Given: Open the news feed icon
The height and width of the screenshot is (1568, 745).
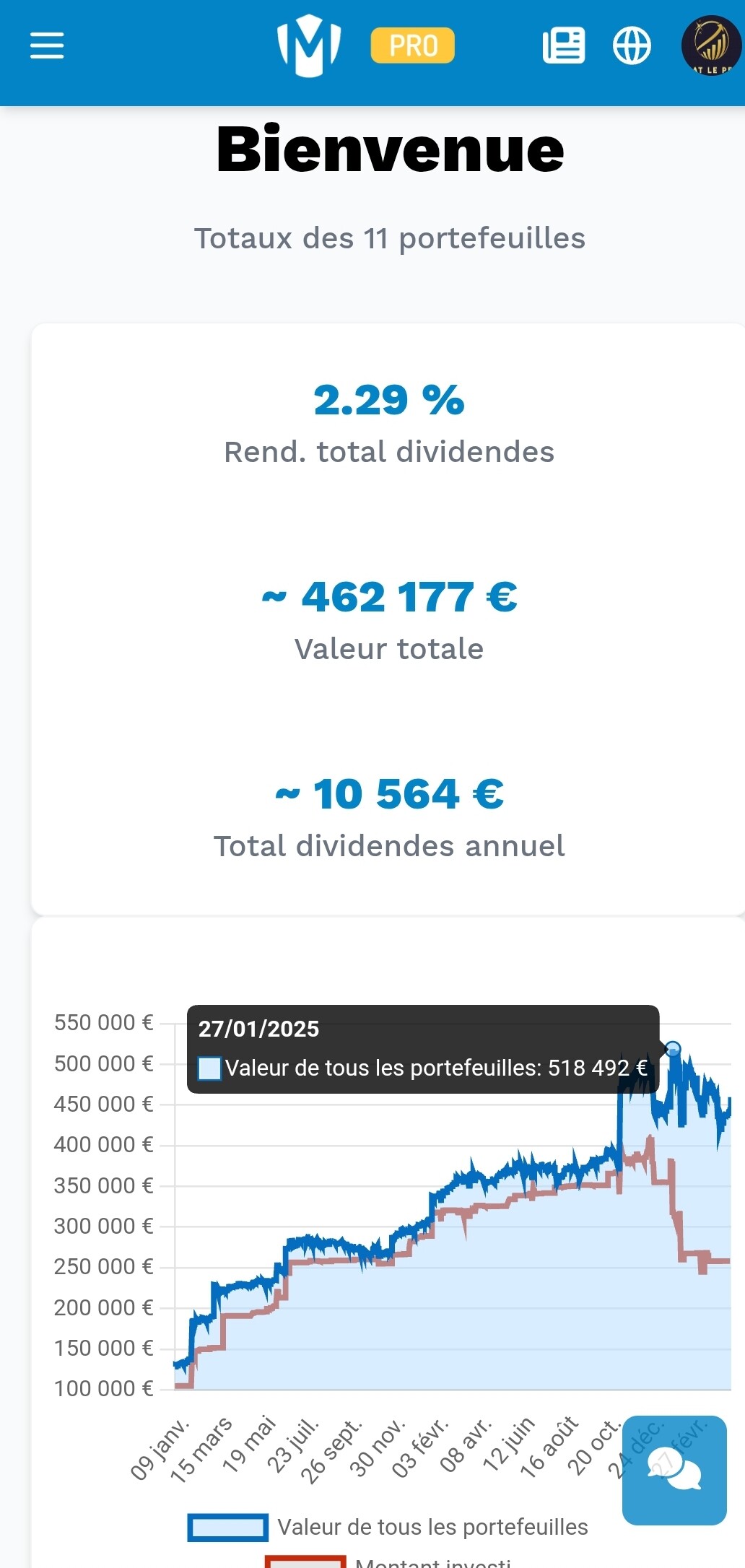Looking at the screenshot, I should pos(564,45).
